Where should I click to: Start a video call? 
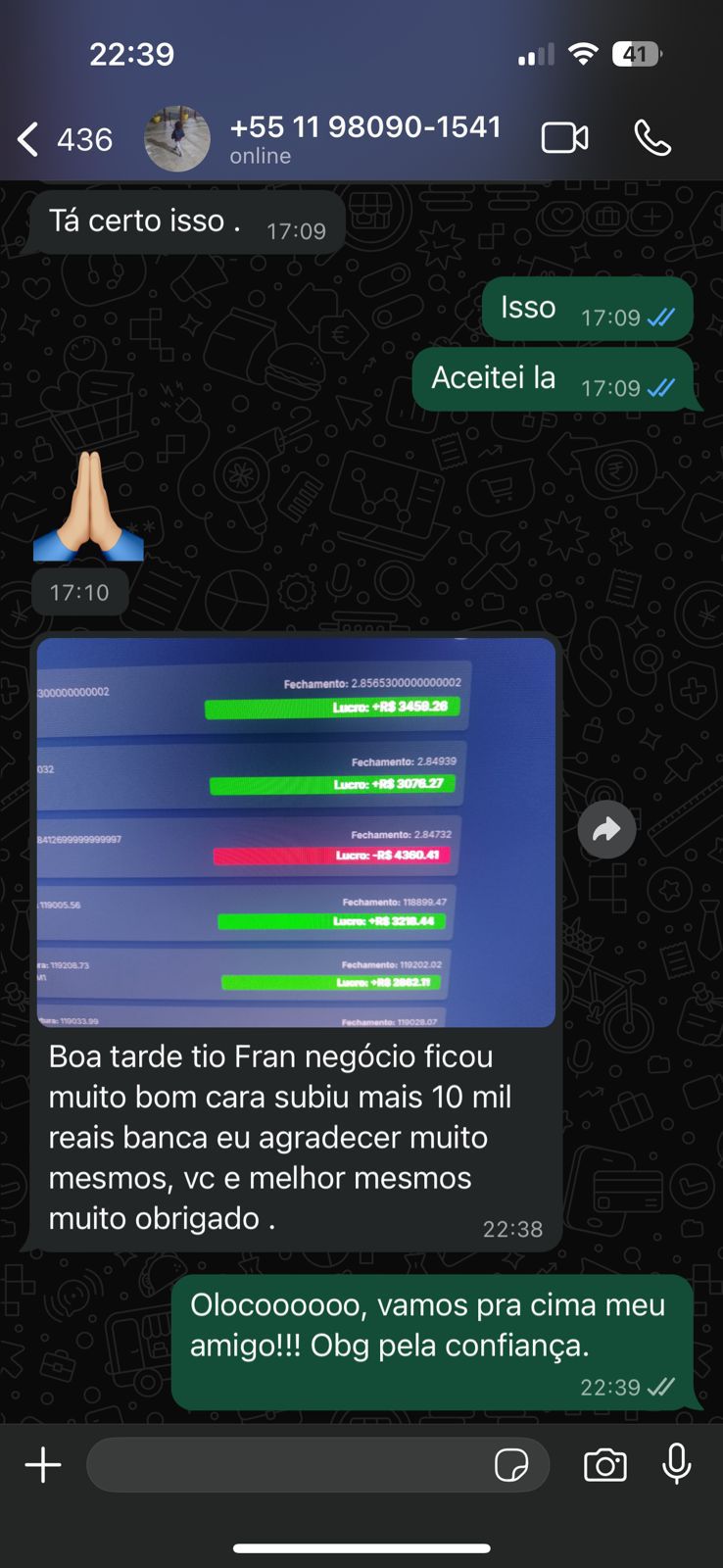pyautogui.click(x=564, y=138)
